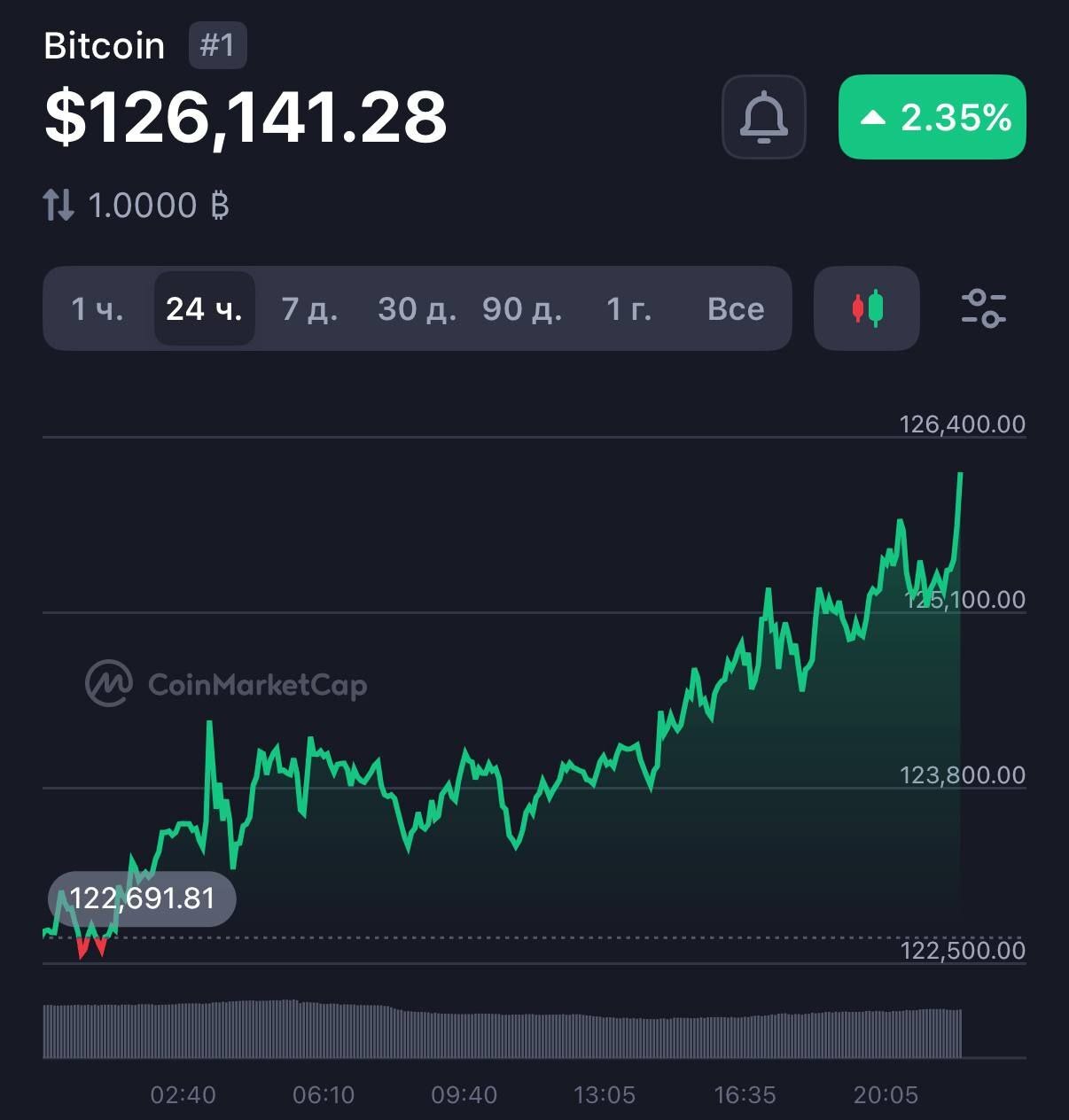
Task: Tap the 2.35% change badge
Action: [x=932, y=117]
